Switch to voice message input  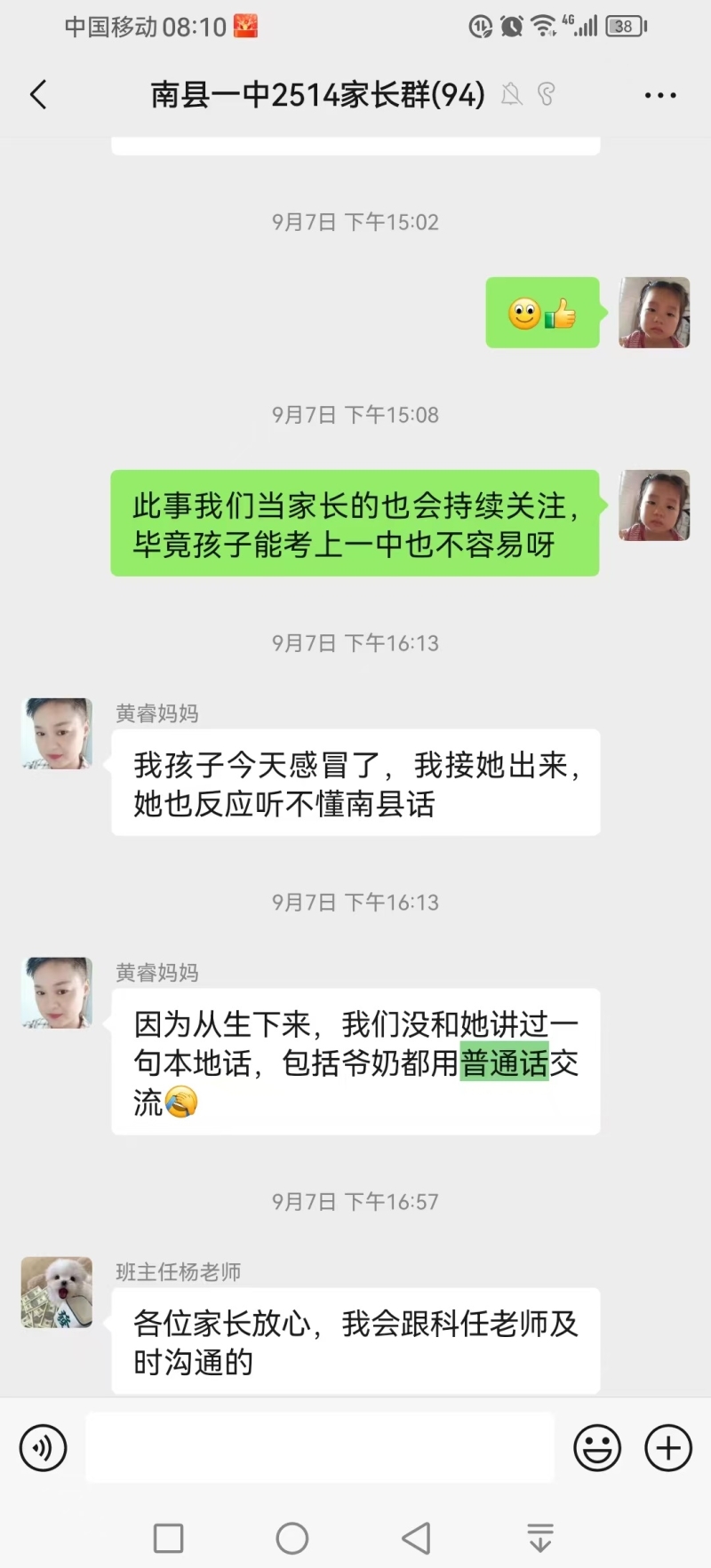(x=43, y=1447)
